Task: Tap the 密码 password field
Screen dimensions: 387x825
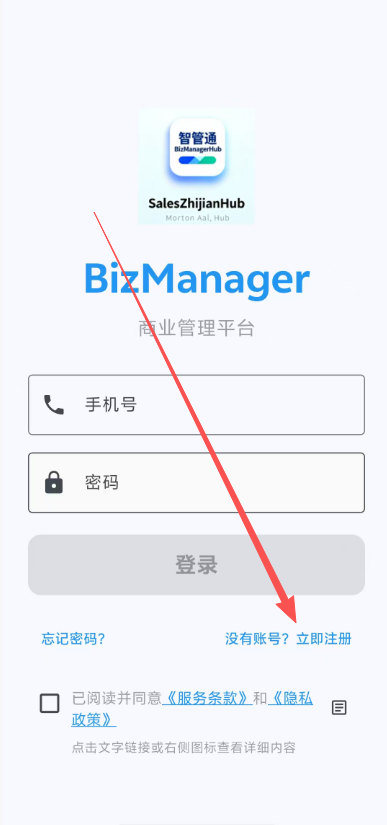Action: [x=196, y=482]
